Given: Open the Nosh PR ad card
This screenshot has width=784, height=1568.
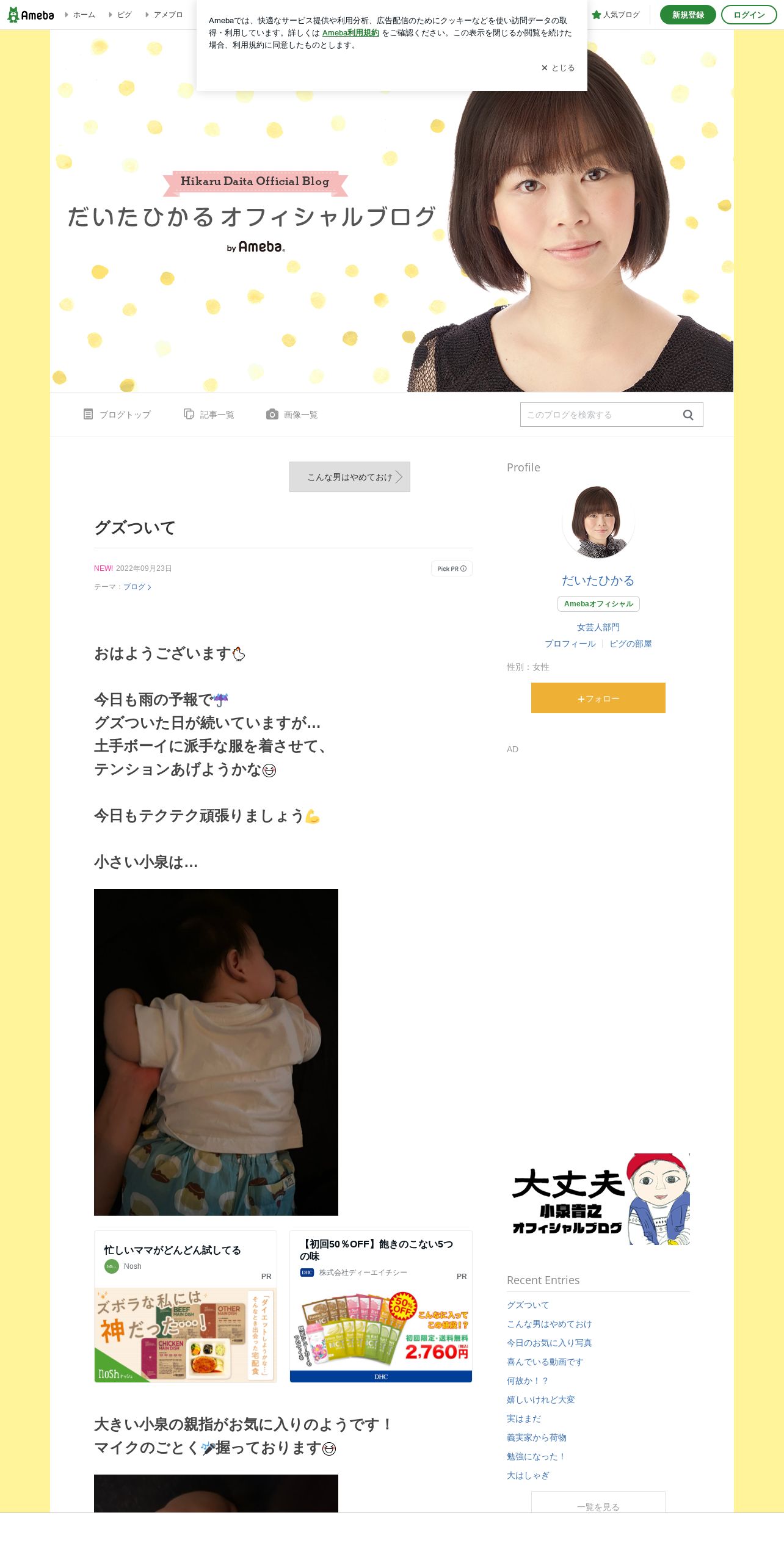Looking at the screenshot, I should click(186, 1306).
